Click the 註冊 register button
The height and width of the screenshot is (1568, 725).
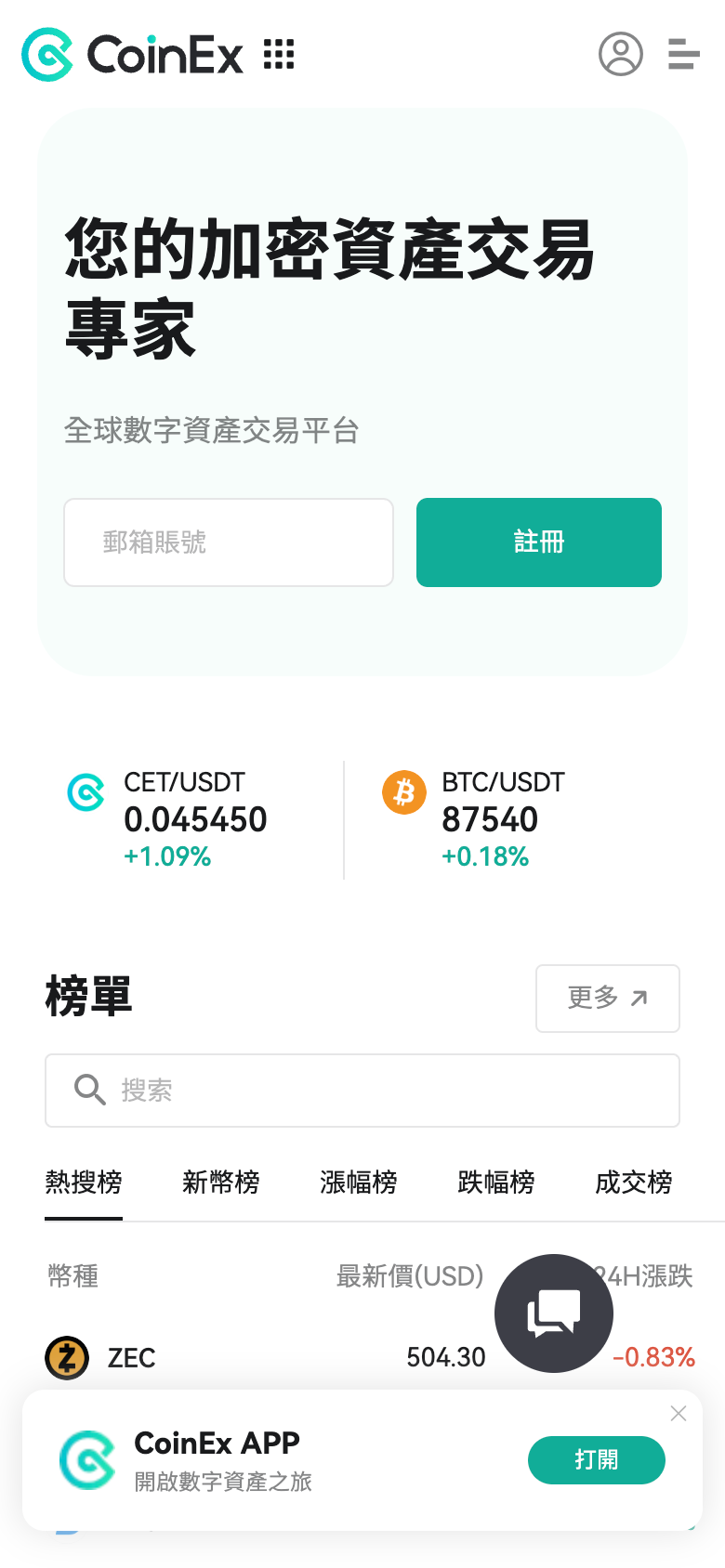pyautogui.click(x=538, y=542)
